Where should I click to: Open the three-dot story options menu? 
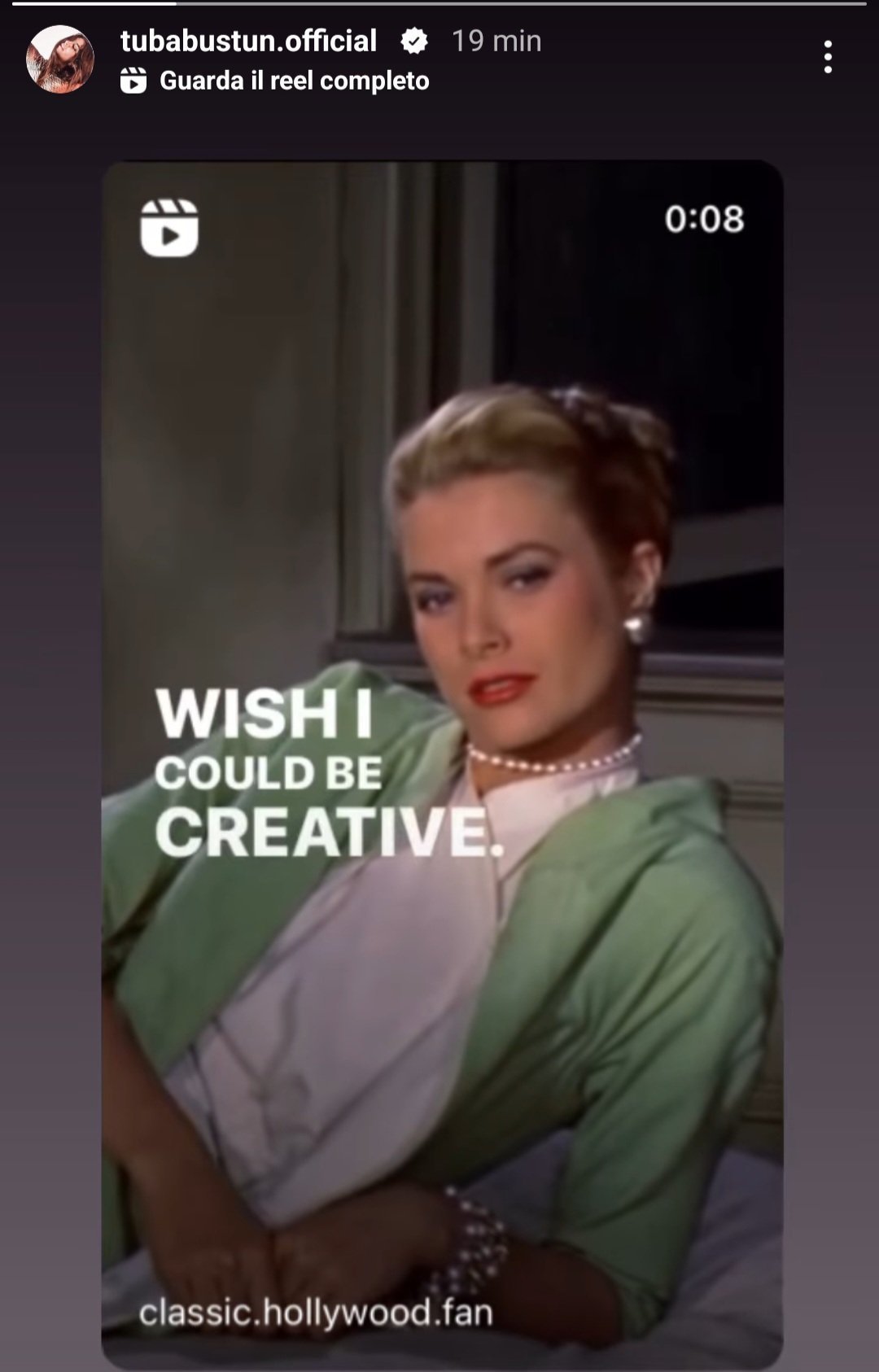828,58
